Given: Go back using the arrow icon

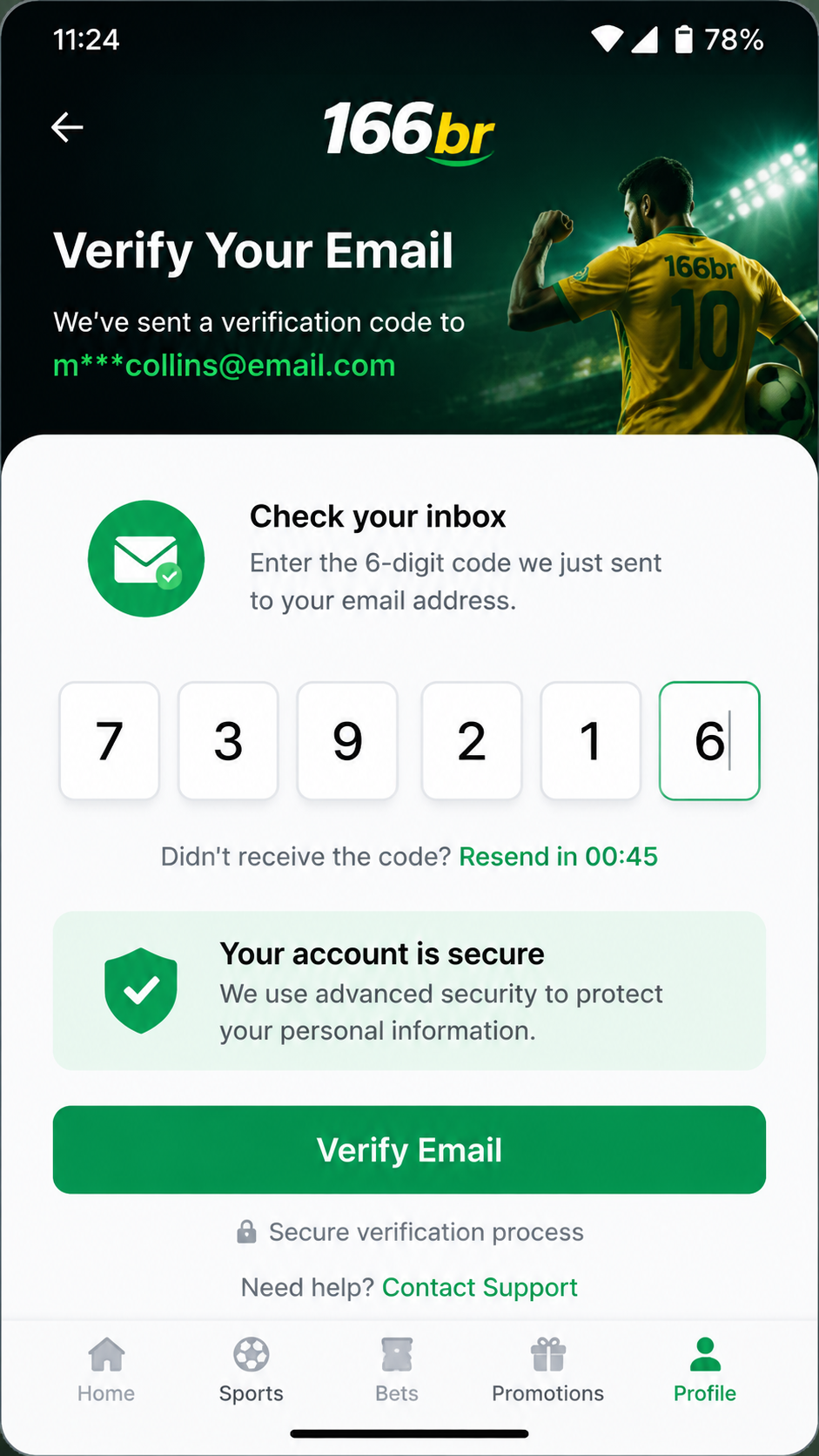Looking at the screenshot, I should 67,127.
